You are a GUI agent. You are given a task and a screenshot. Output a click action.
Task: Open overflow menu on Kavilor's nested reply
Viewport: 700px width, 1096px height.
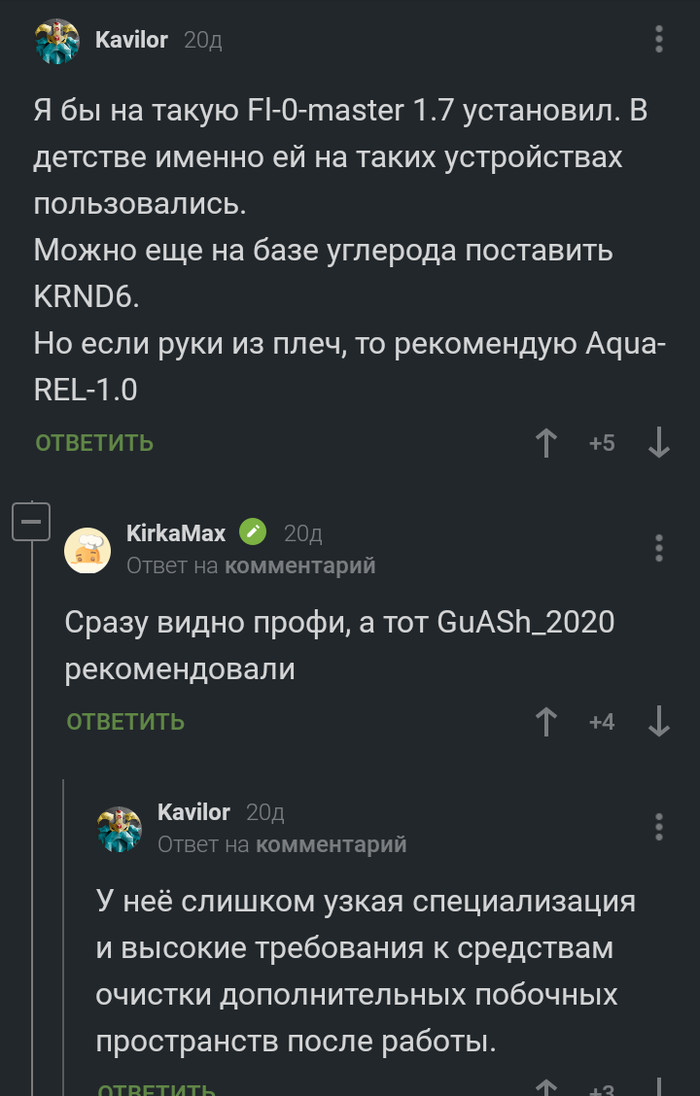(x=659, y=827)
